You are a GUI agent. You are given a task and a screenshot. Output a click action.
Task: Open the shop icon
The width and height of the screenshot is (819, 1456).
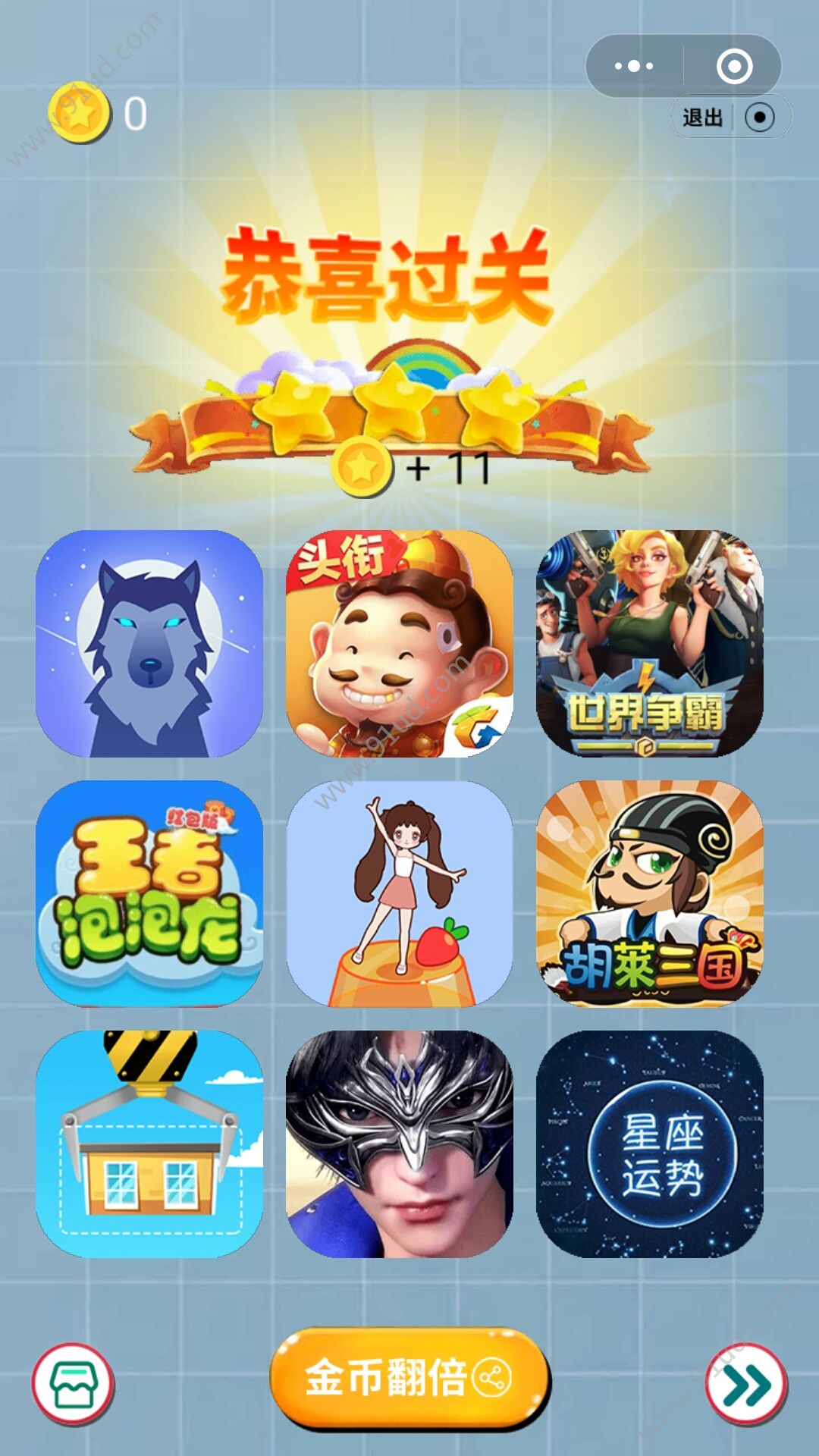point(73,1384)
